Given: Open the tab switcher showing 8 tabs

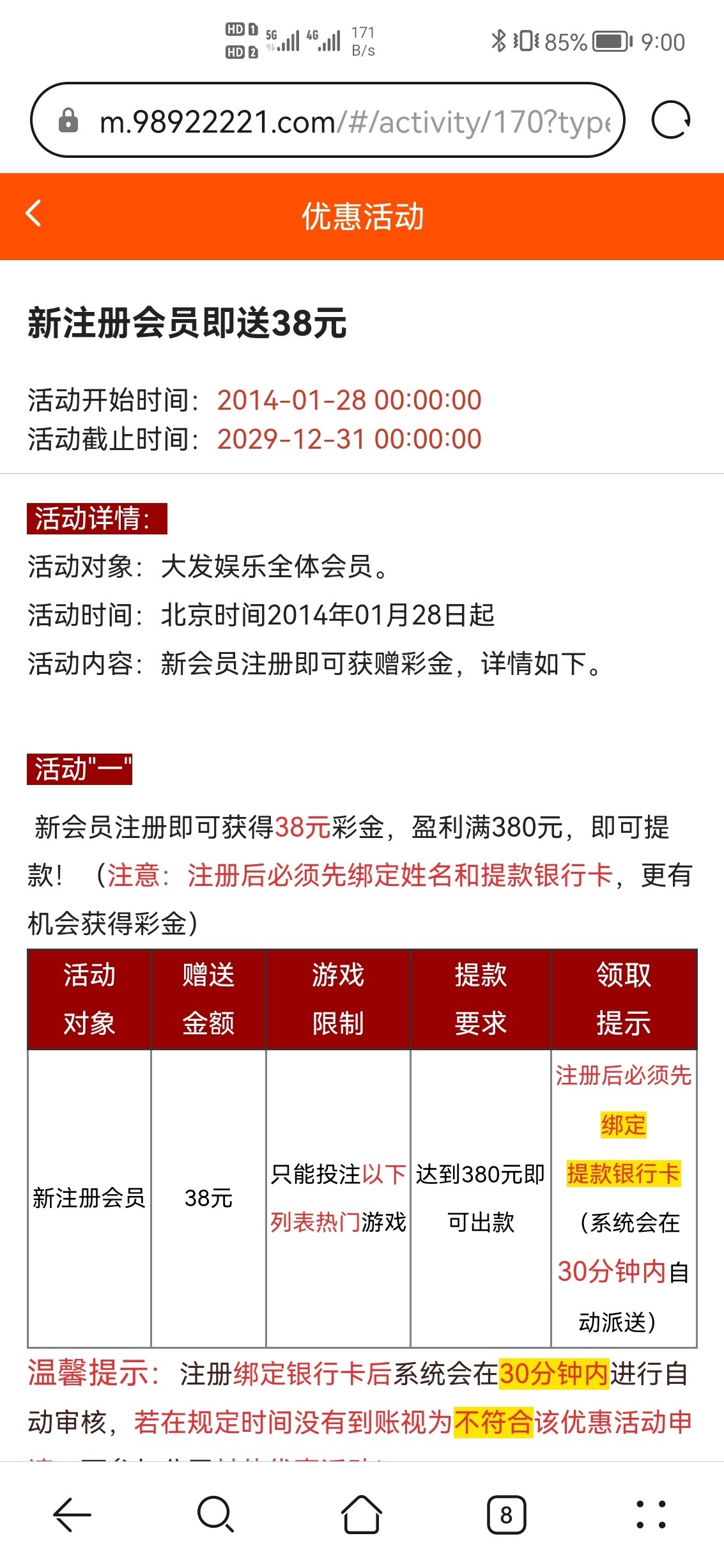Looking at the screenshot, I should (506, 1514).
